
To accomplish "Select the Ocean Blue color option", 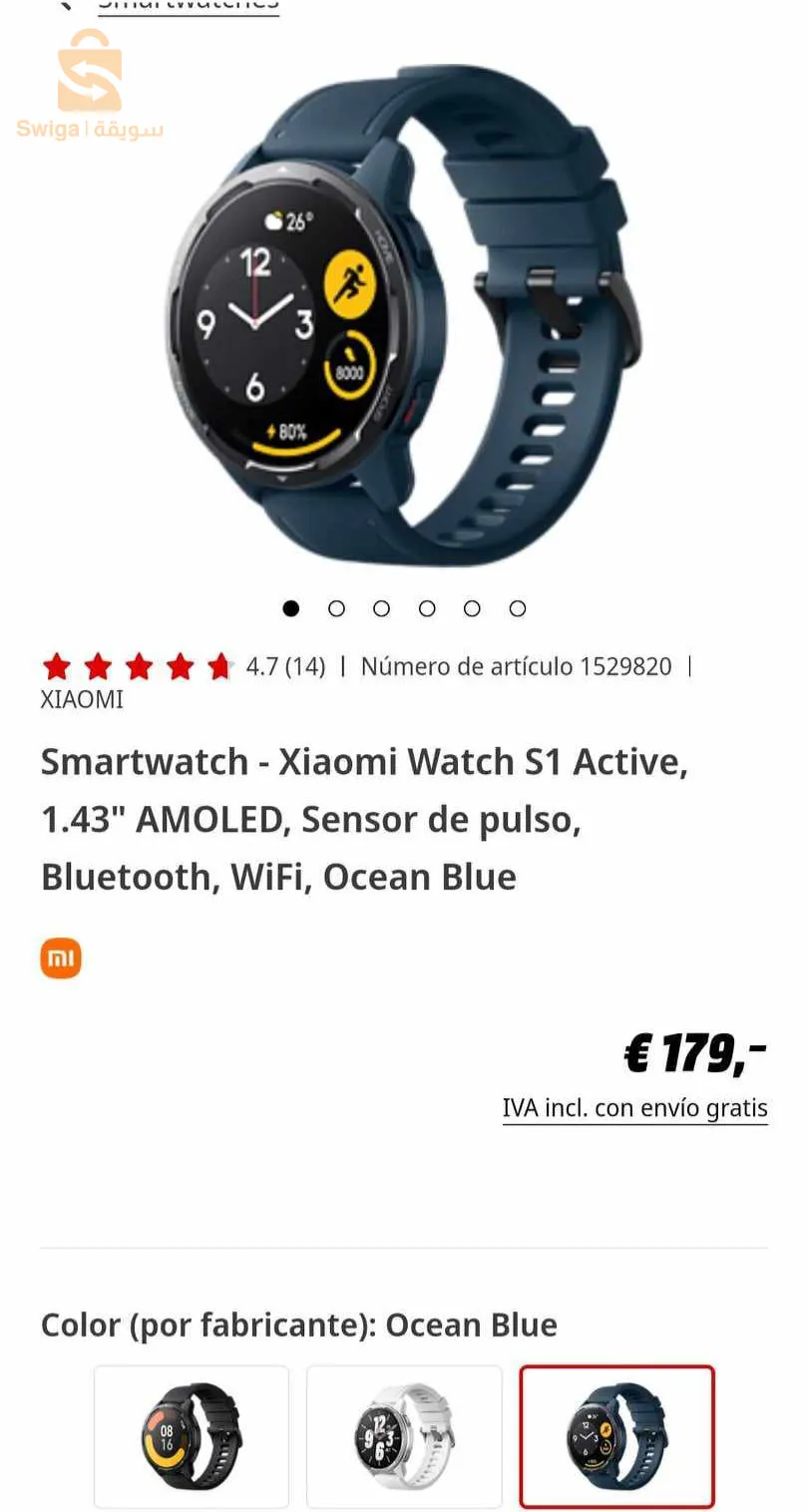I will [616, 1436].
